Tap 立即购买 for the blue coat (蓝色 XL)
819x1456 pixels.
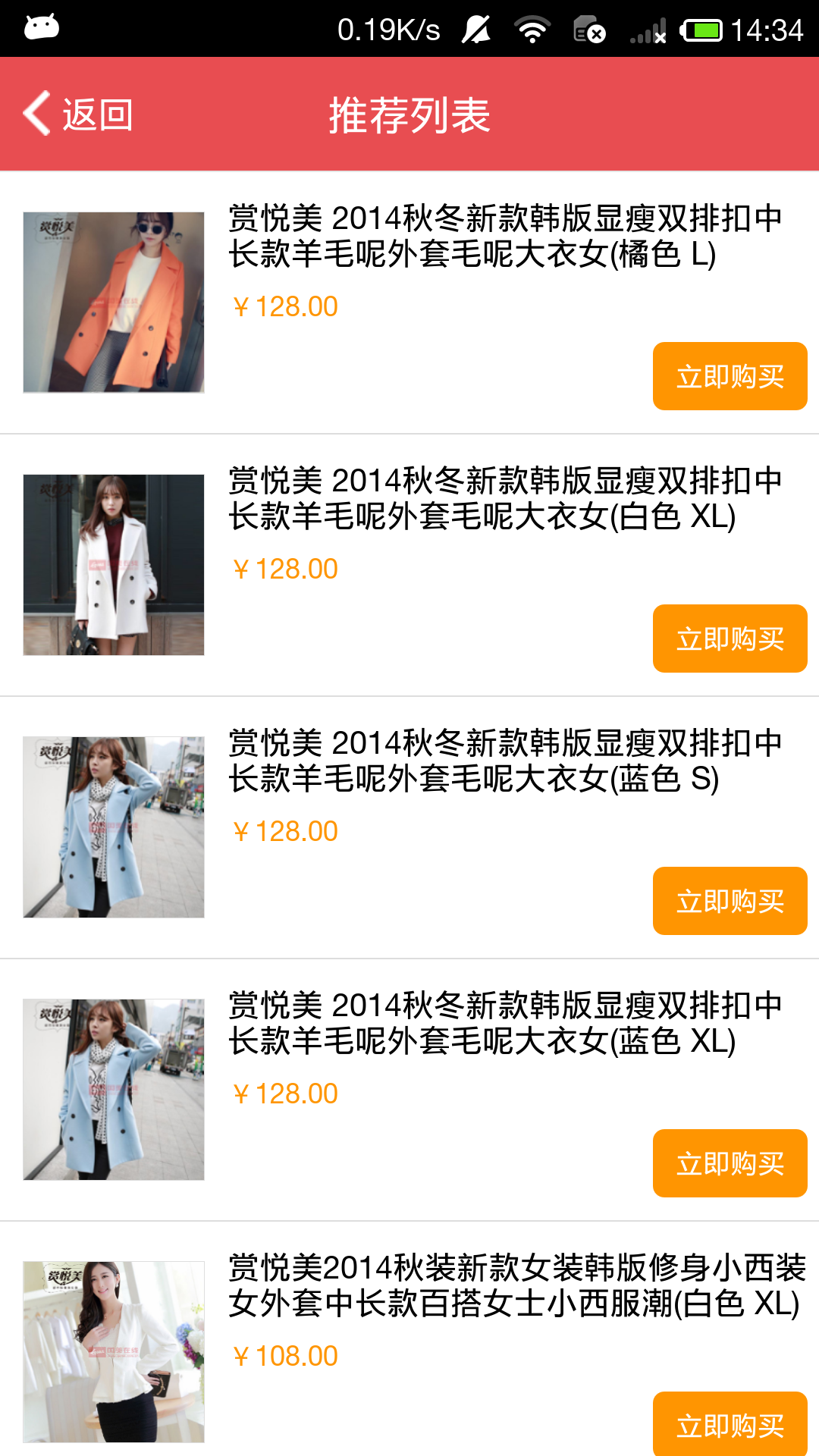[730, 1163]
